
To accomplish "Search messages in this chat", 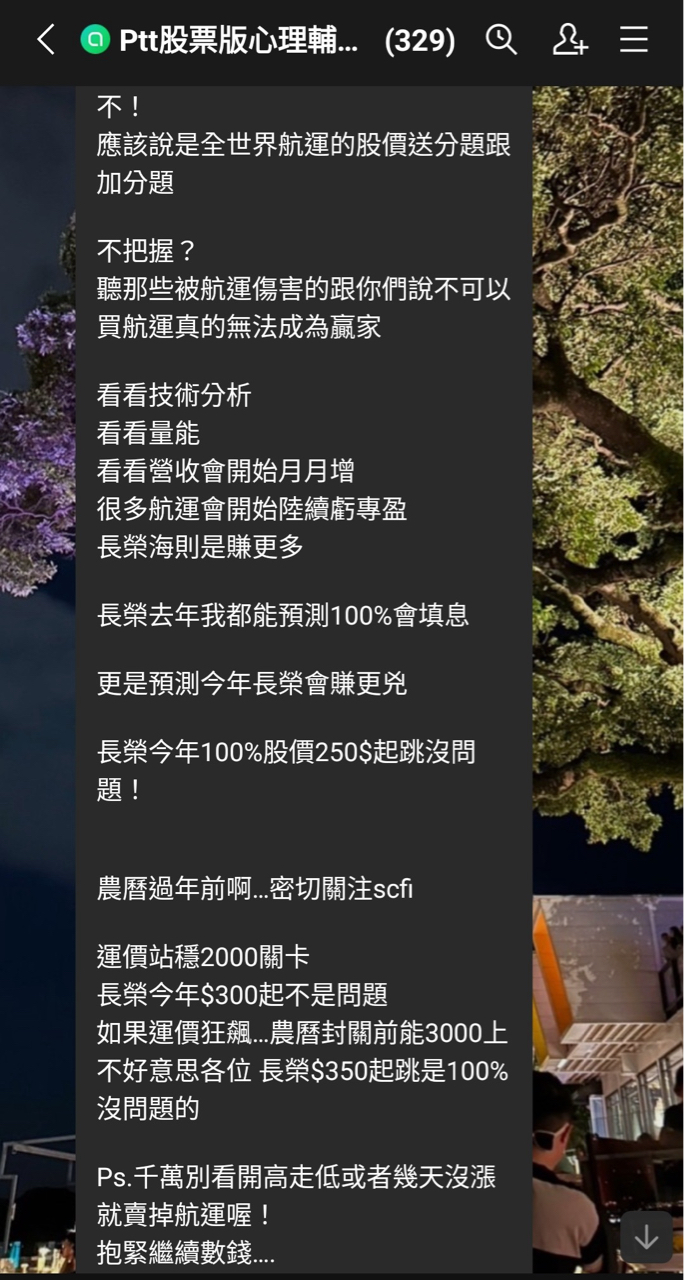I will [501, 40].
